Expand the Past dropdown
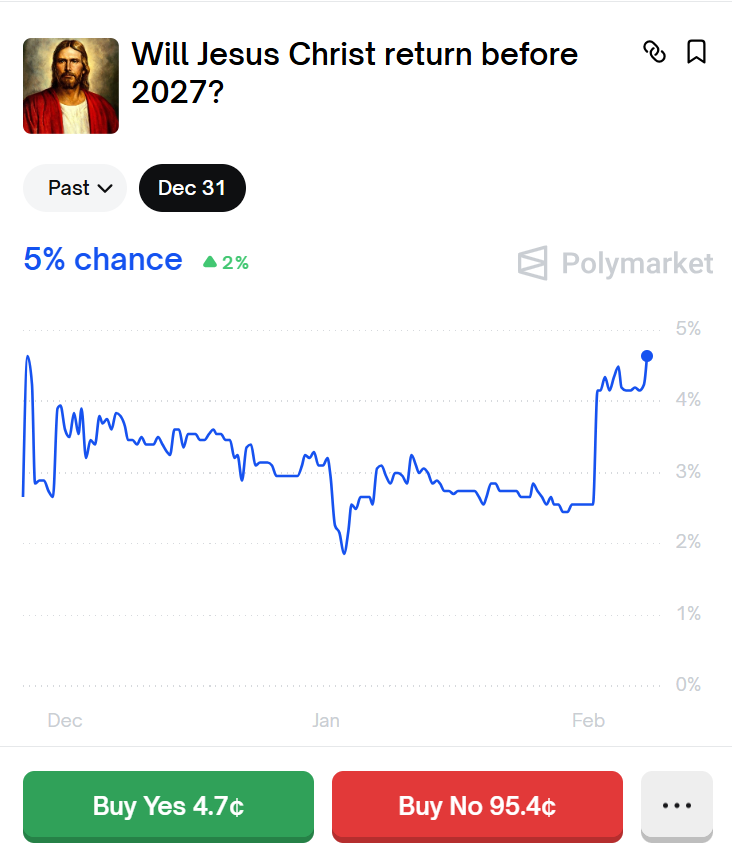Image resolution: width=732 pixels, height=863 pixels. click(x=75, y=188)
